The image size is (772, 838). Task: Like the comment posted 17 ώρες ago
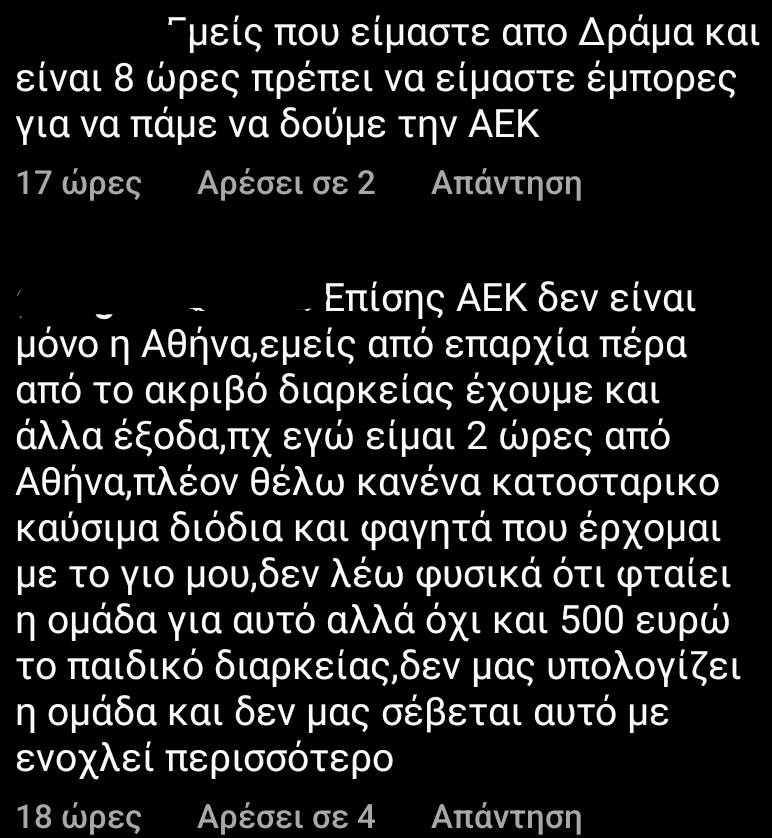point(286,184)
